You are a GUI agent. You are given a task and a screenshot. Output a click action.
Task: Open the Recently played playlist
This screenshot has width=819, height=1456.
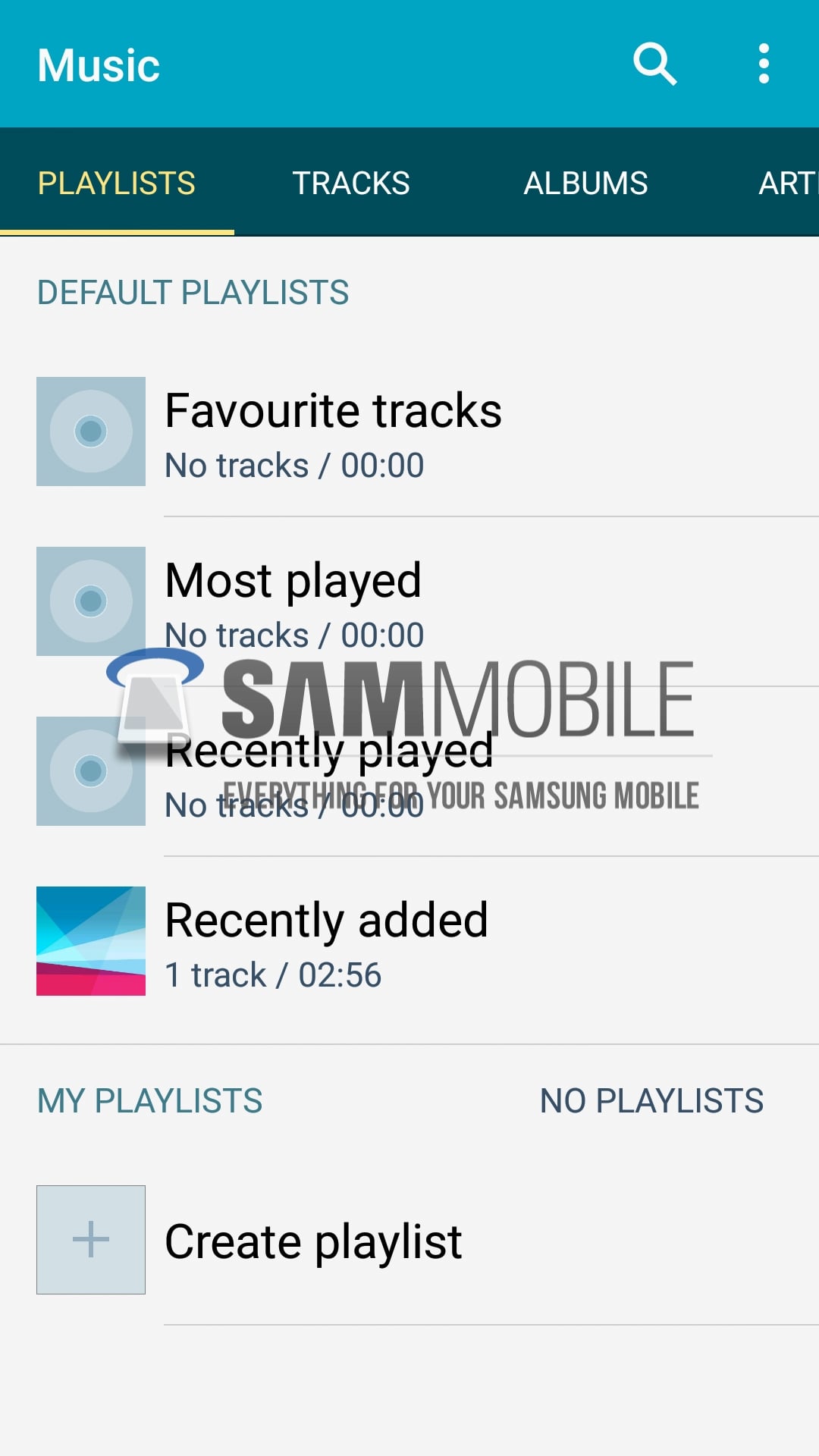point(329,770)
